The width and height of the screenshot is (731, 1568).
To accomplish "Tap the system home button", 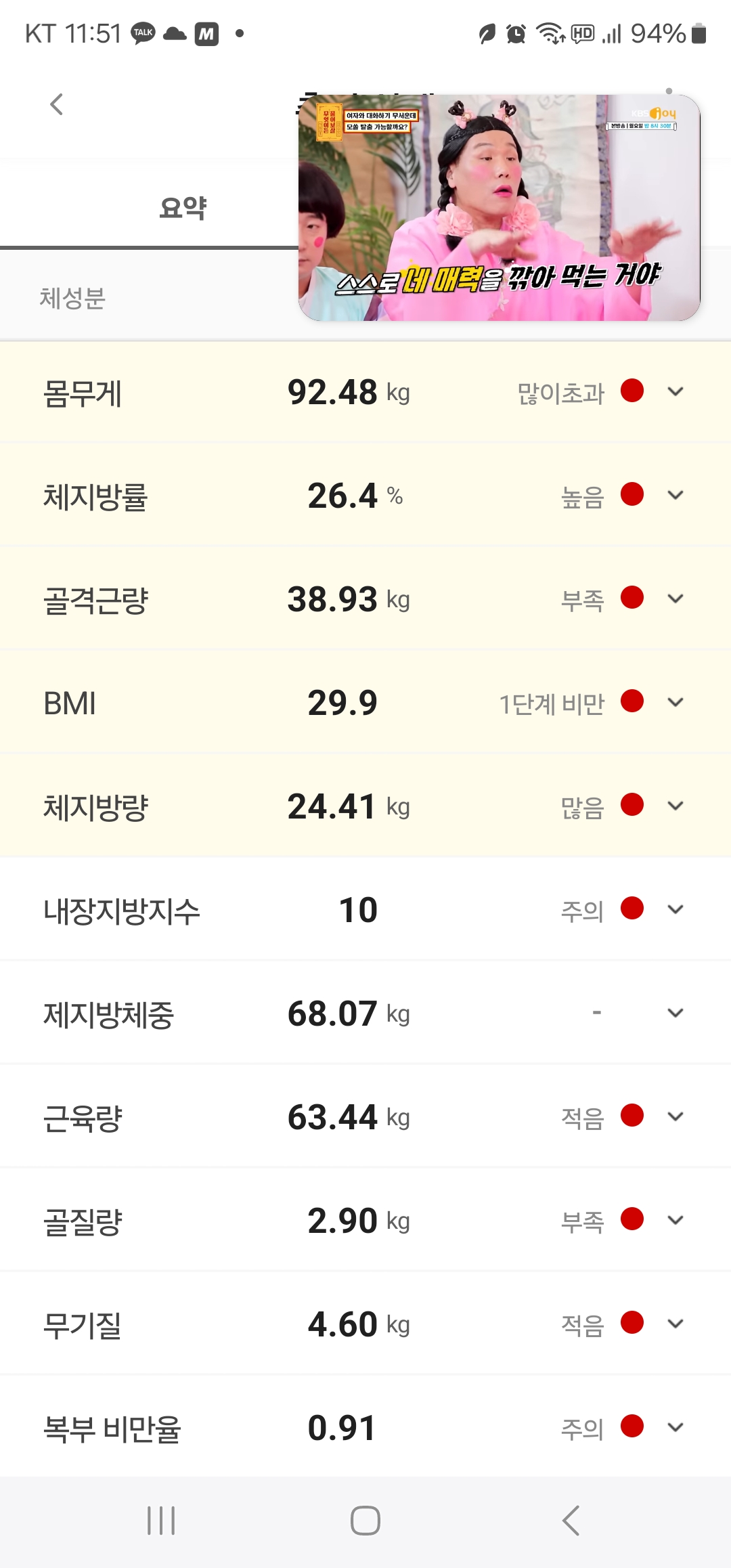I will [365, 1521].
